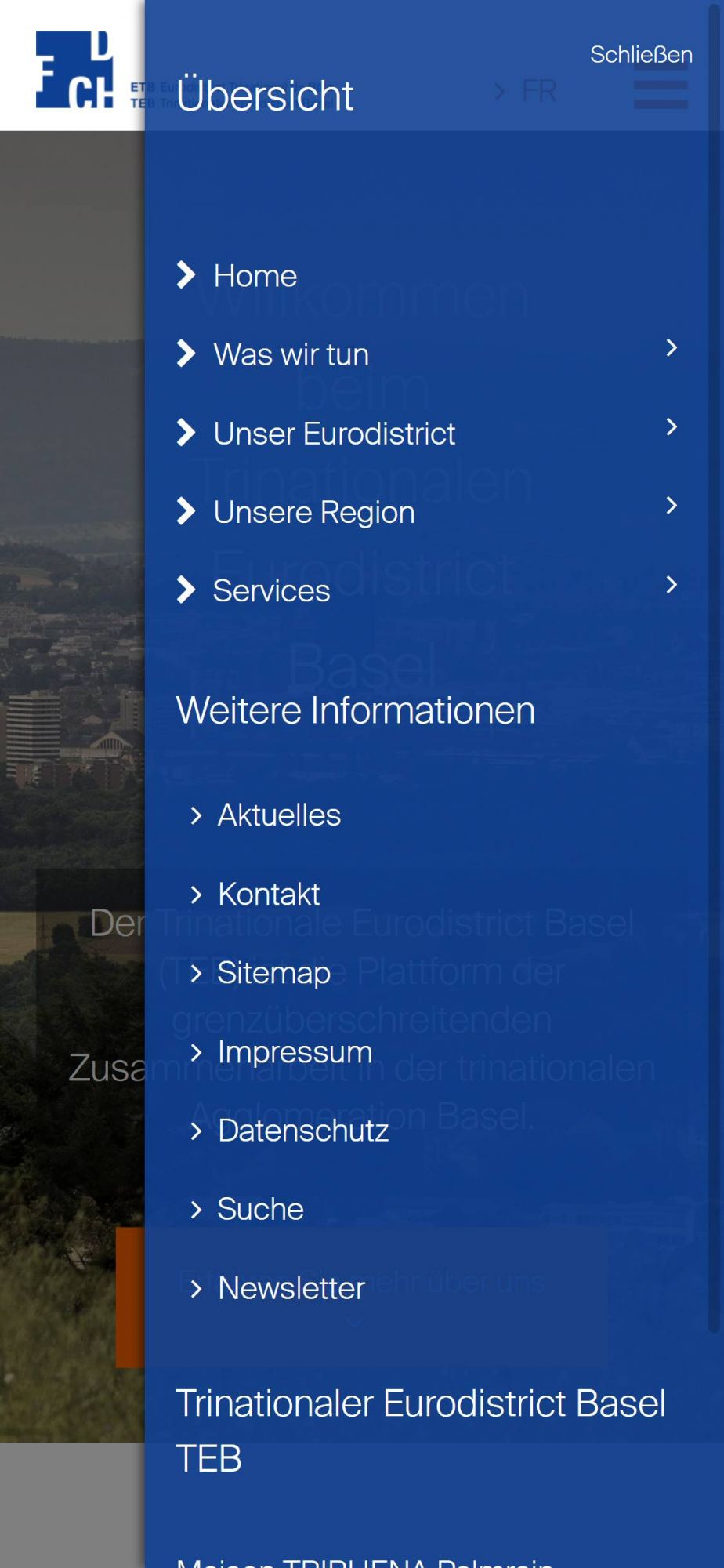Open the Aktuelles link
This screenshot has width=724, height=1568.
pos(279,815)
